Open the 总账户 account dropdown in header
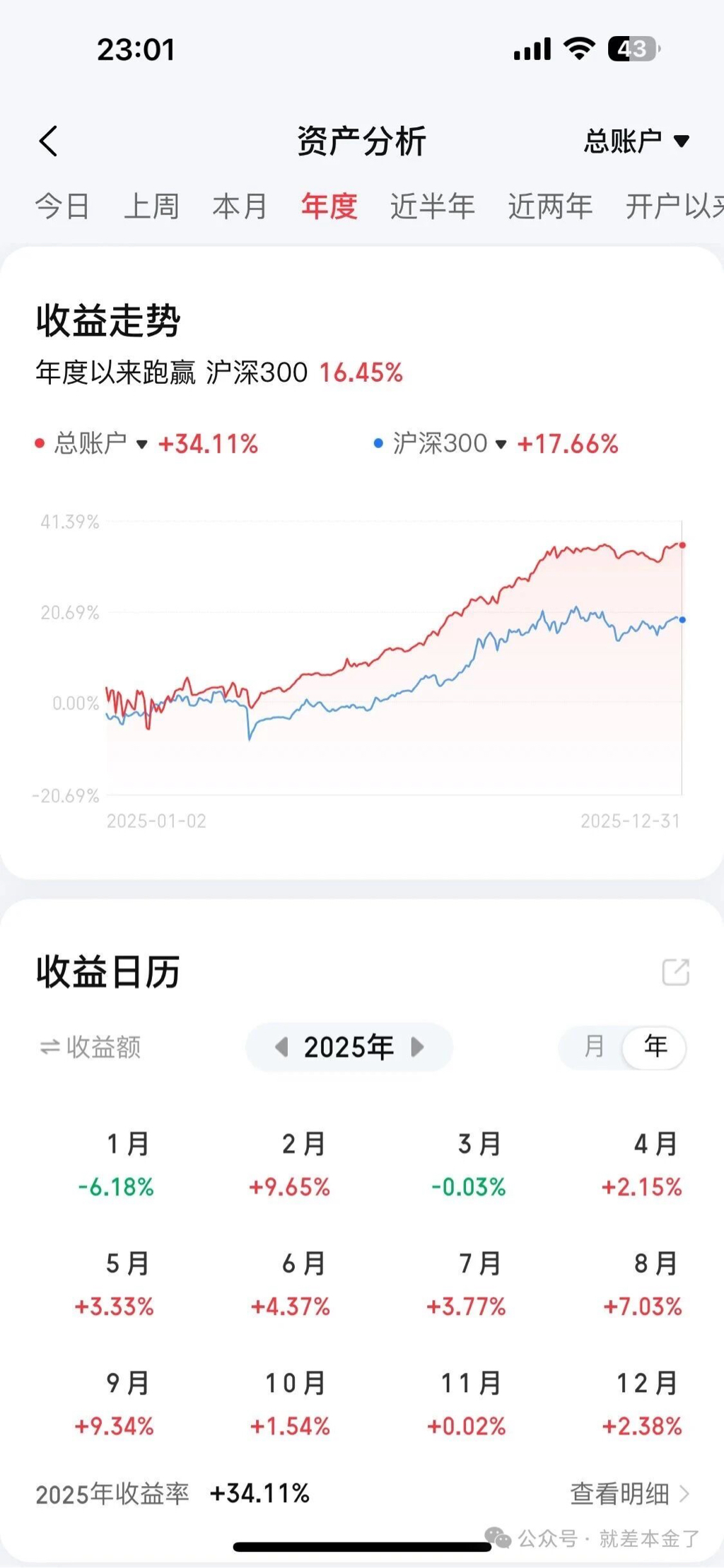Viewport: 724px width, 1568px height. (x=636, y=141)
